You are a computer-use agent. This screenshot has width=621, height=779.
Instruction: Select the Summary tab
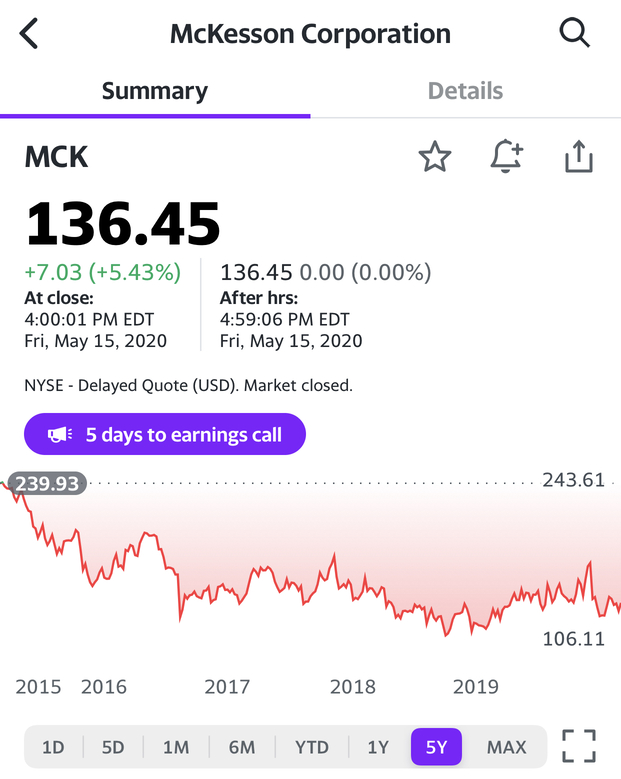155,91
